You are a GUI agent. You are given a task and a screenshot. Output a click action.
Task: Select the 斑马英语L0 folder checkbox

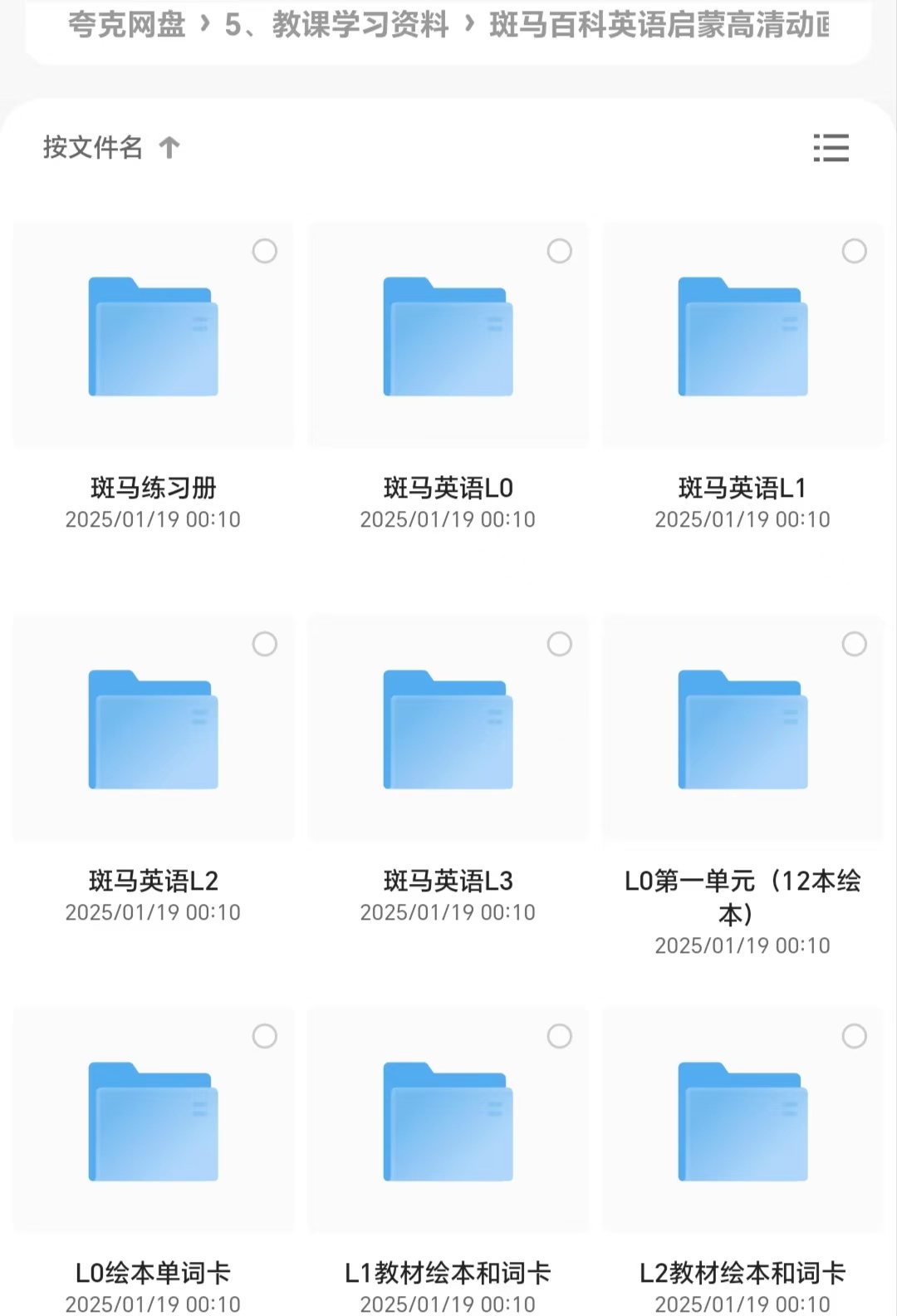(560, 251)
